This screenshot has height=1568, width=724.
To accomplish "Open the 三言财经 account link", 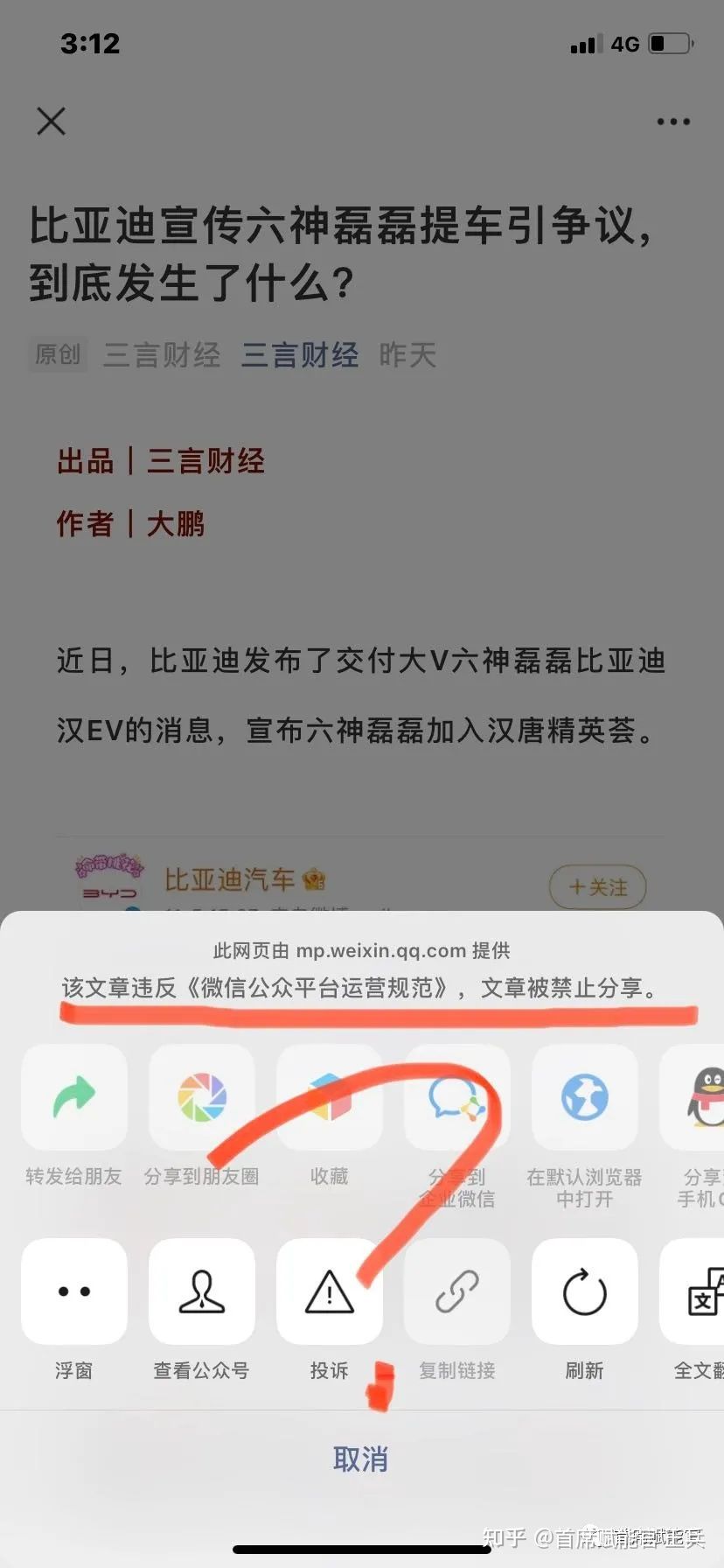I will click(300, 355).
